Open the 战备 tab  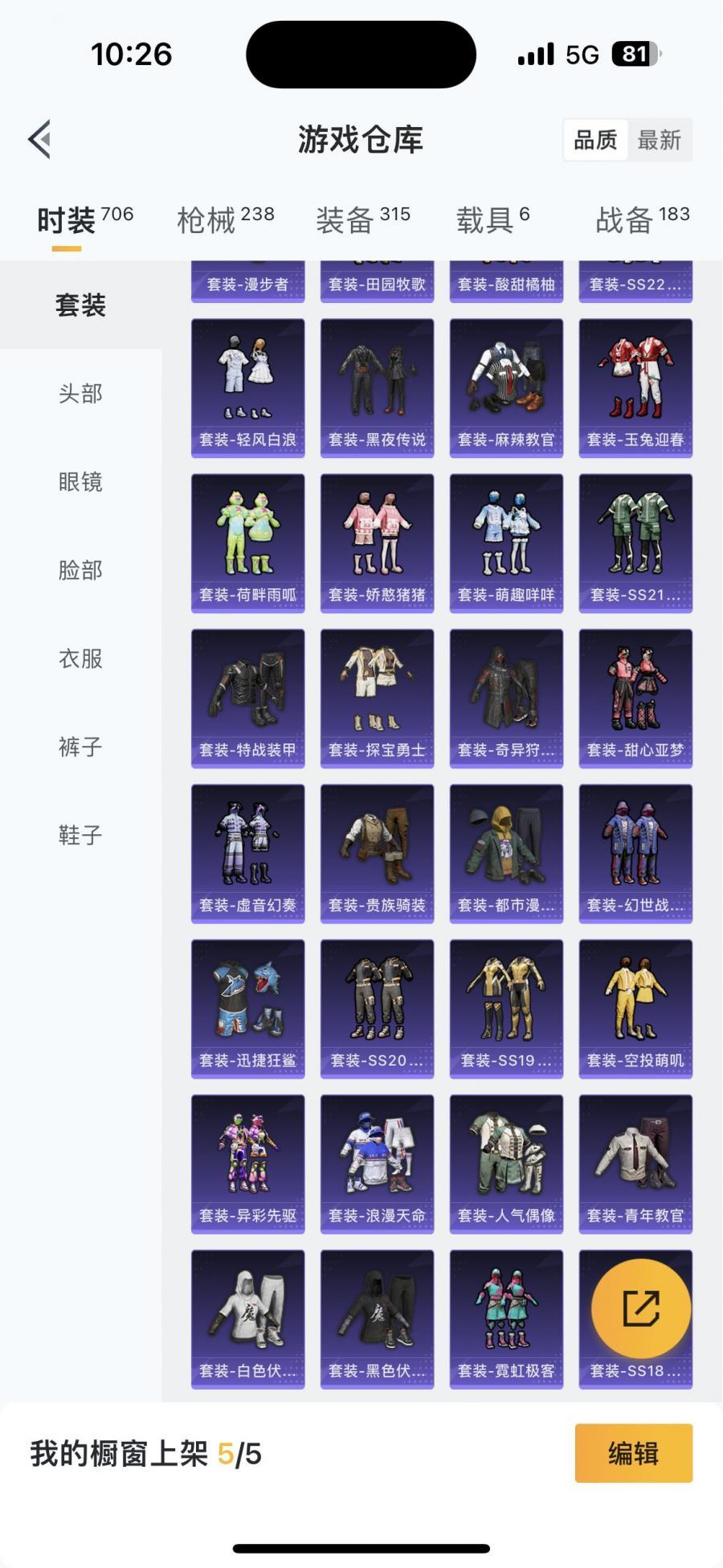(641, 219)
